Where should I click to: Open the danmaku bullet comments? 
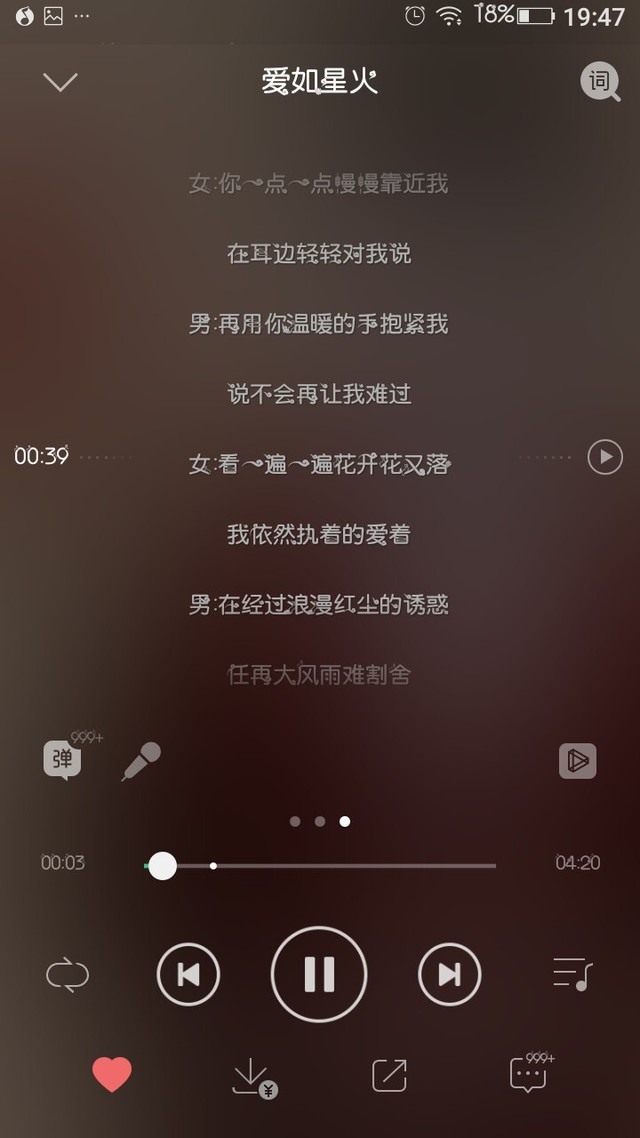pyautogui.click(x=63, y=759)
